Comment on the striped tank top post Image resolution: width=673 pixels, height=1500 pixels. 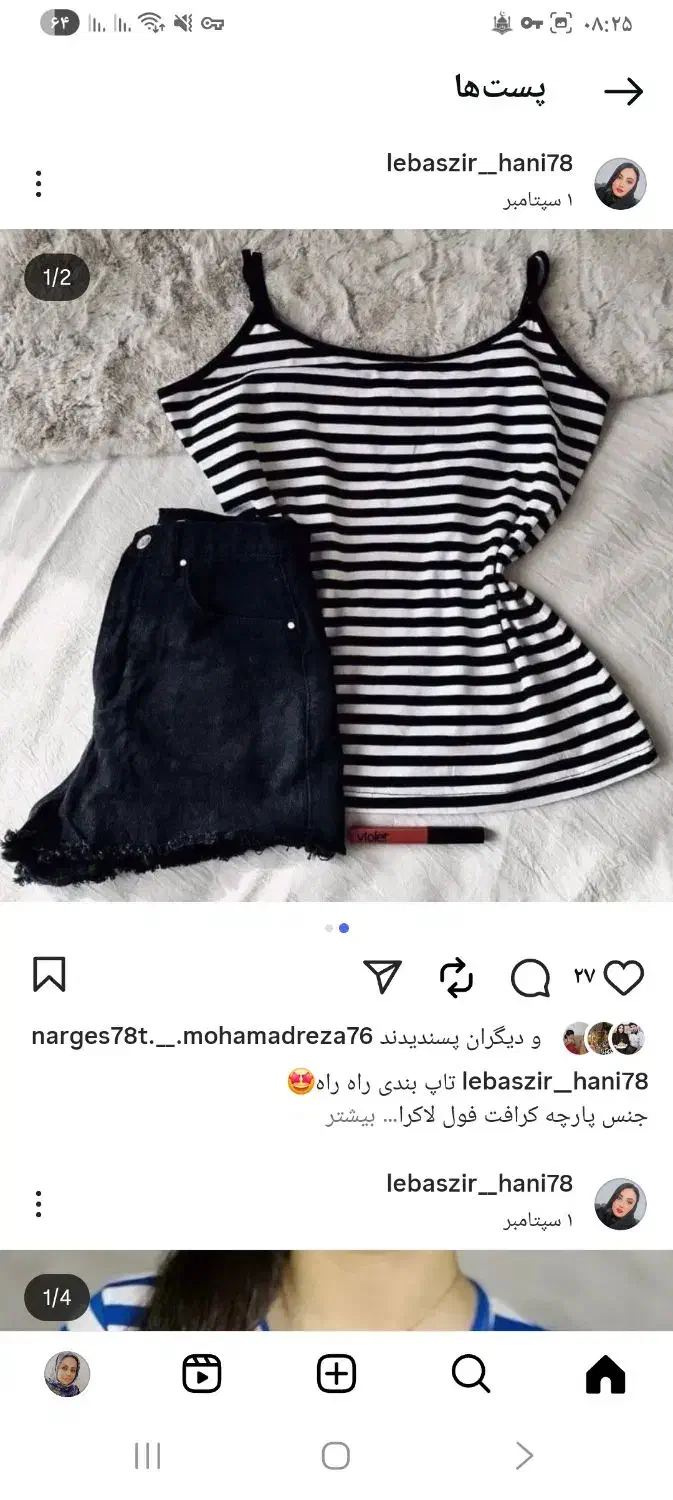click(x=530, y=978)
